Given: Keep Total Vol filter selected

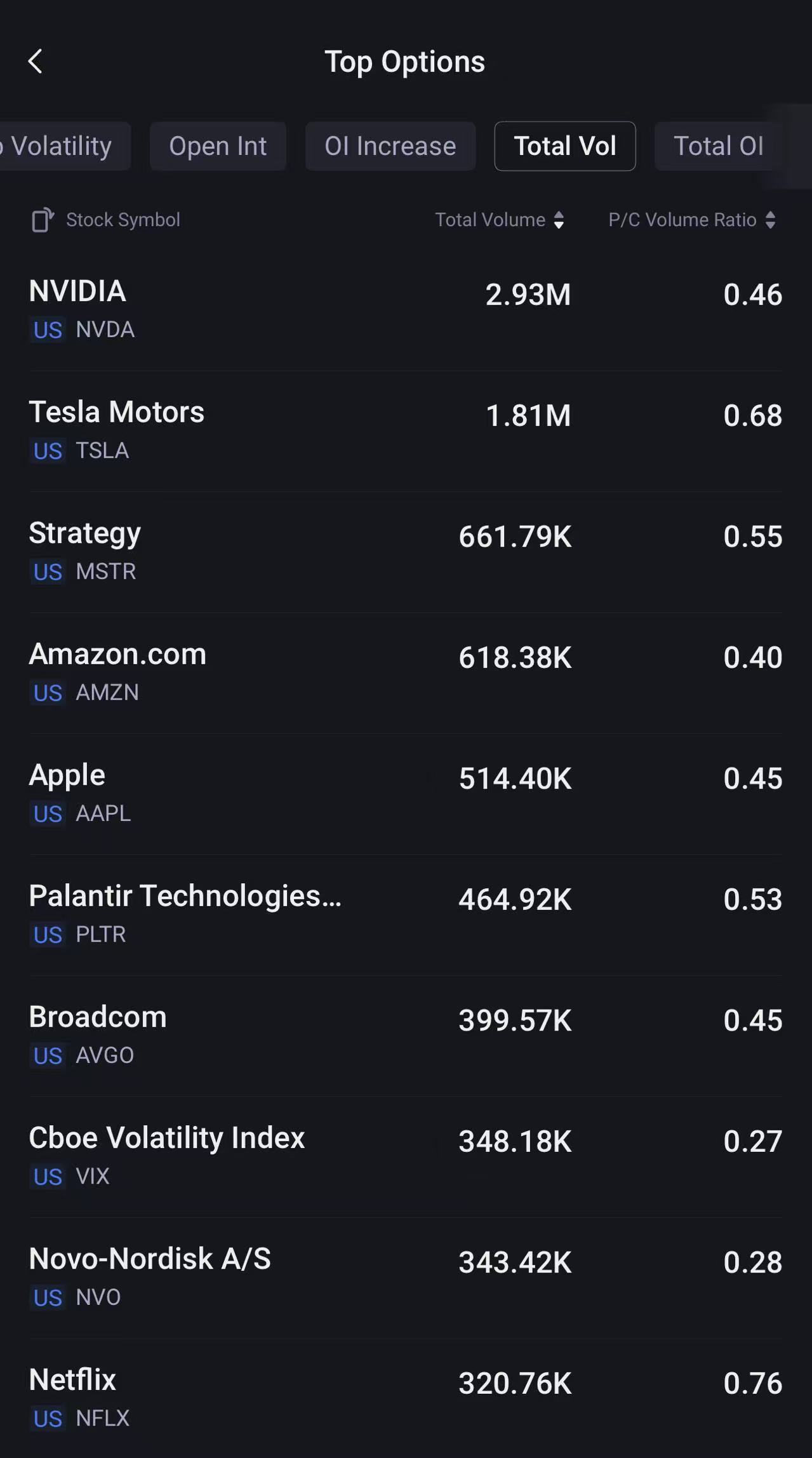Looking at the screenshot, I should click(565, 146).
